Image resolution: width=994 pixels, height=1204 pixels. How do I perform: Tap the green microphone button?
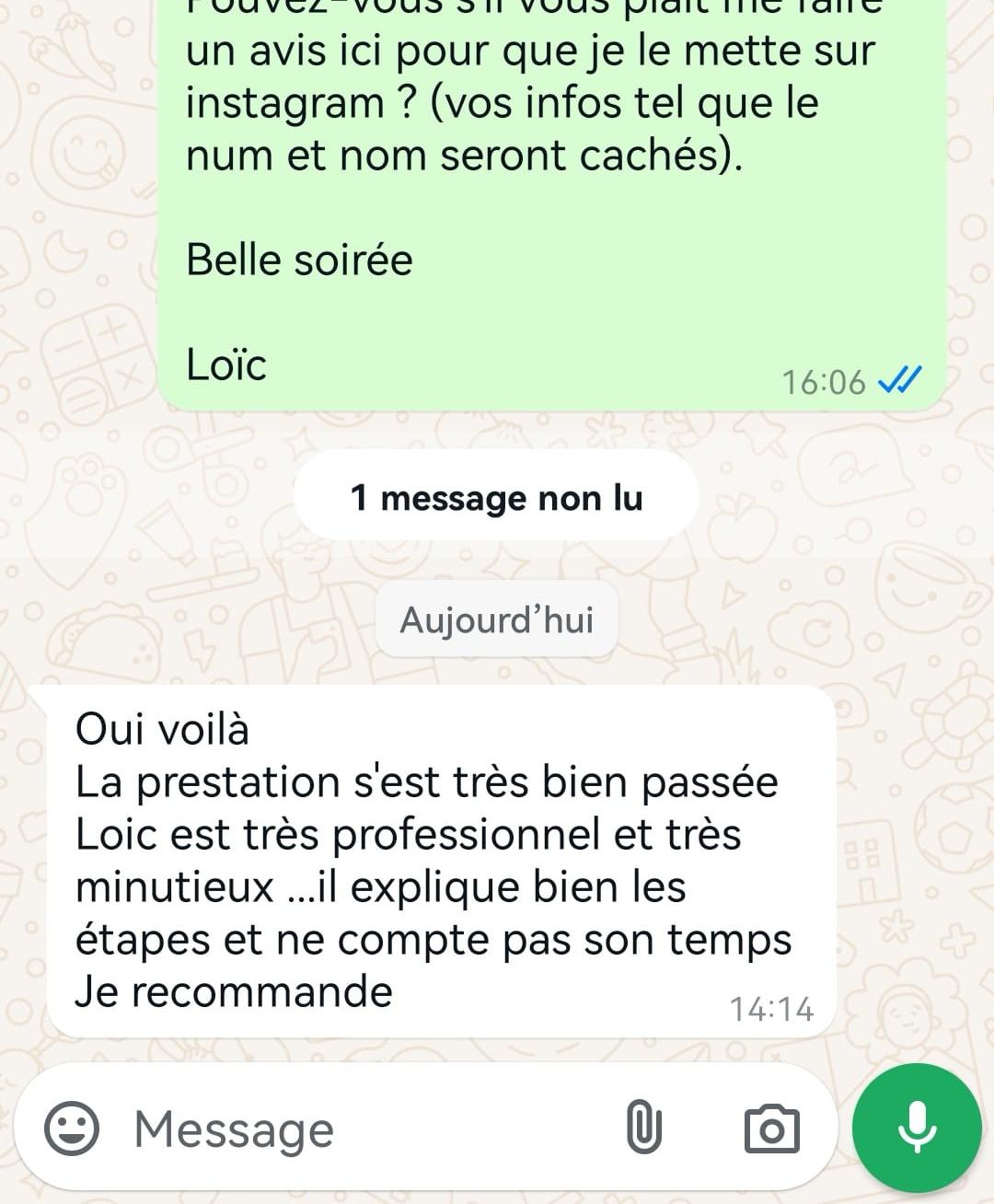click(917, 1128)
